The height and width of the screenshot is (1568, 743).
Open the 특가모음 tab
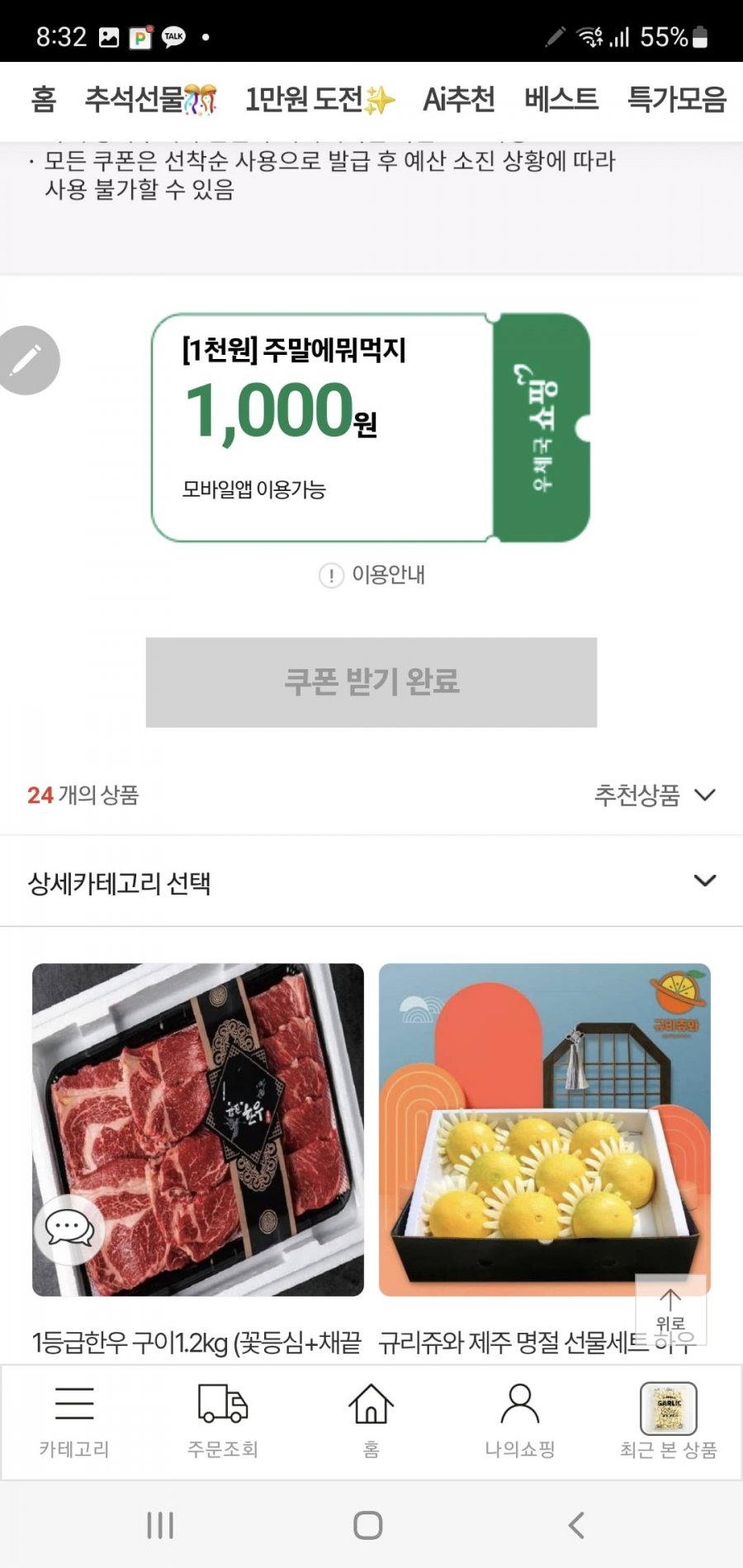[676, 100]
